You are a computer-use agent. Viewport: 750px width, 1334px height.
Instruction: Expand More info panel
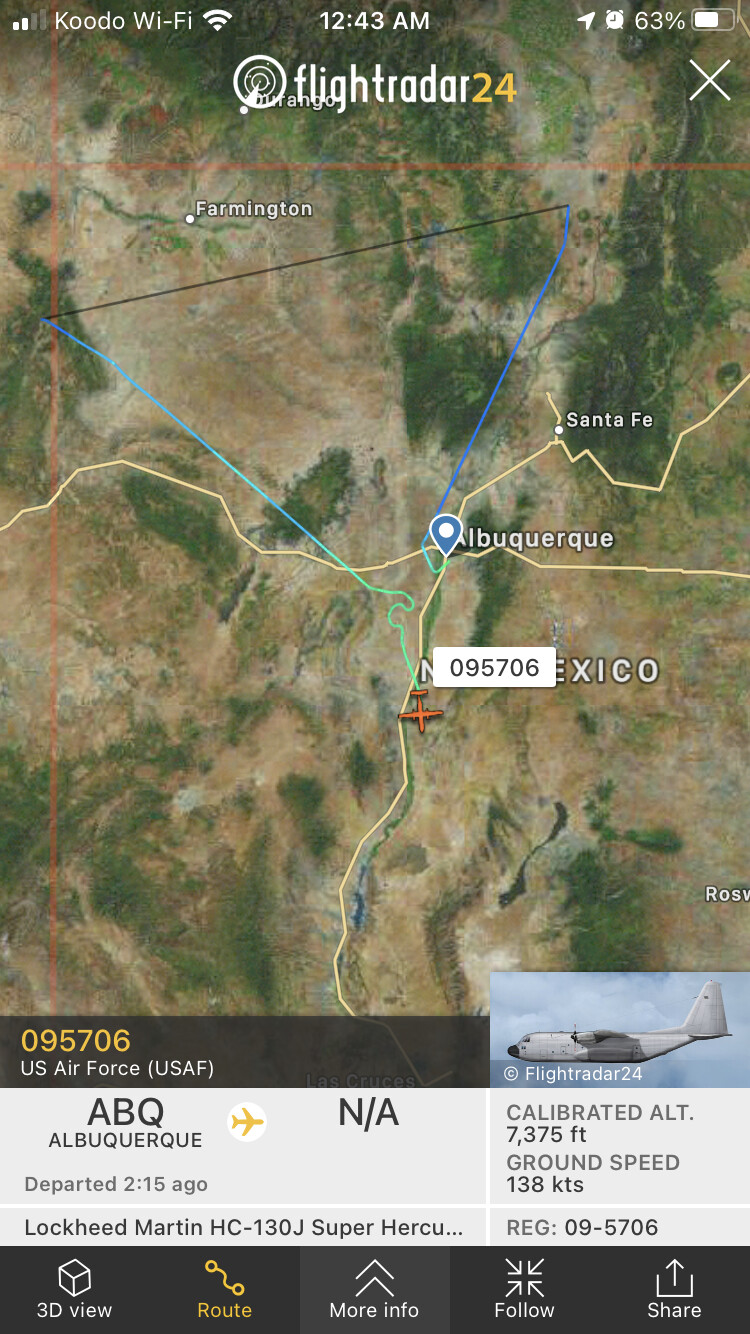(374, 1289)
